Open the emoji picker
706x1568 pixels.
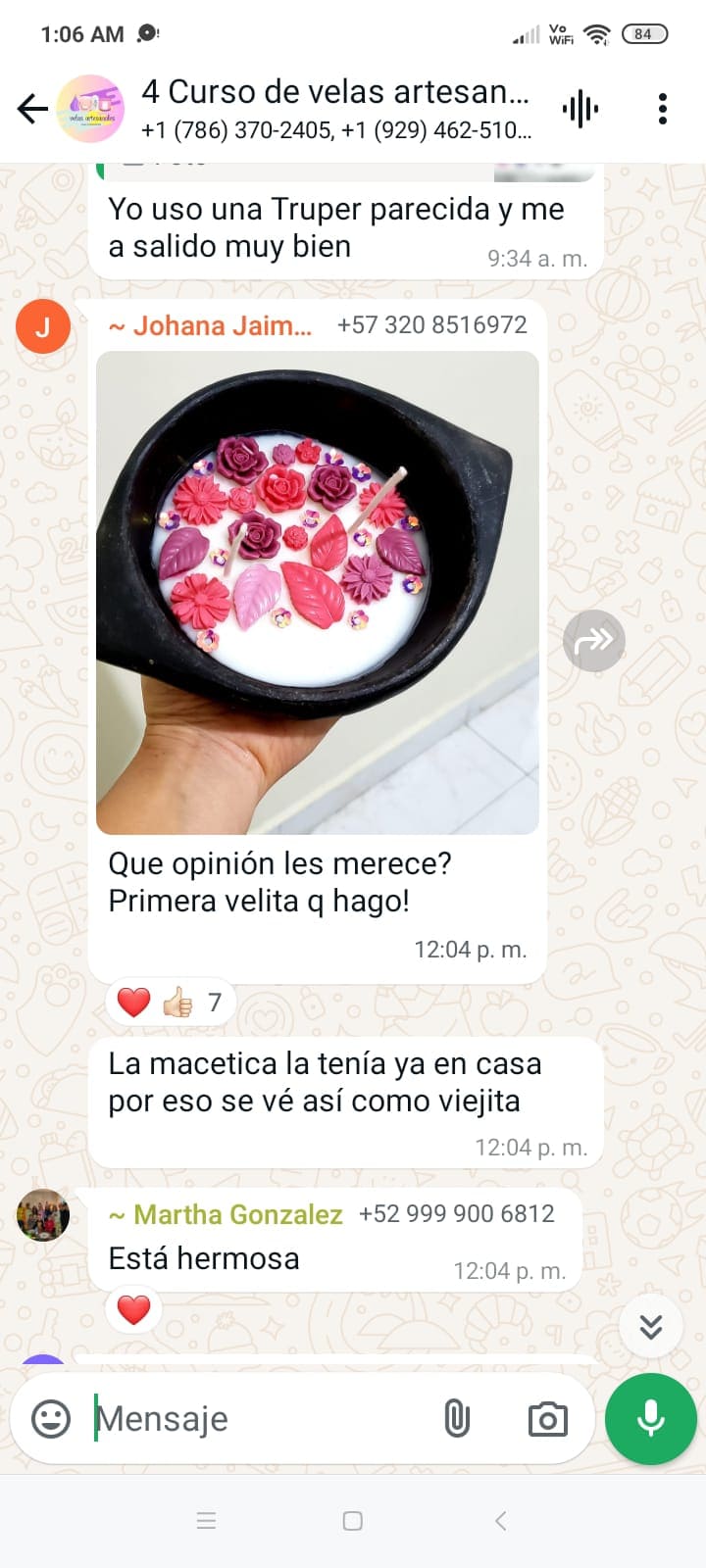[x=51, y=1418]
